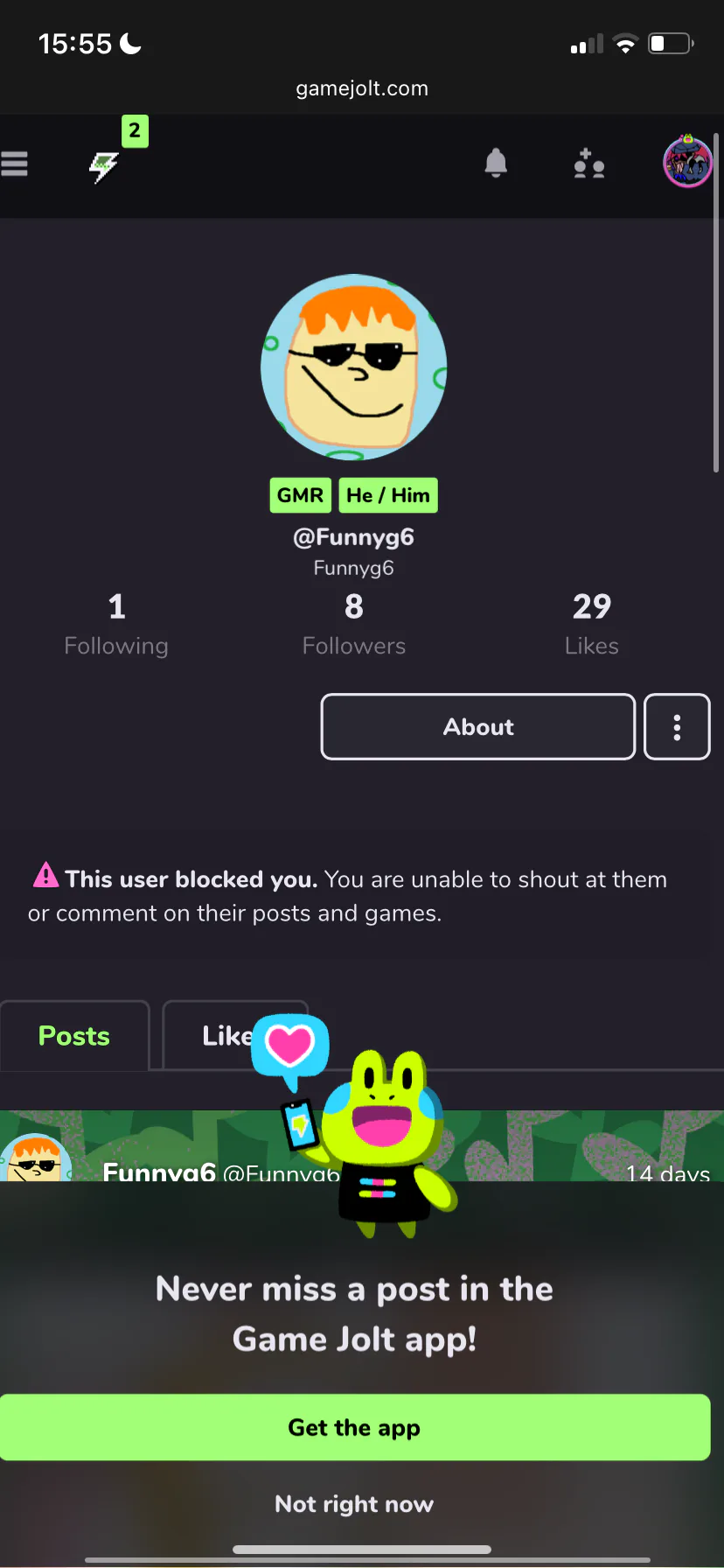Tap Get the app
This screenshot has width=724, height=1568.
355,1427
